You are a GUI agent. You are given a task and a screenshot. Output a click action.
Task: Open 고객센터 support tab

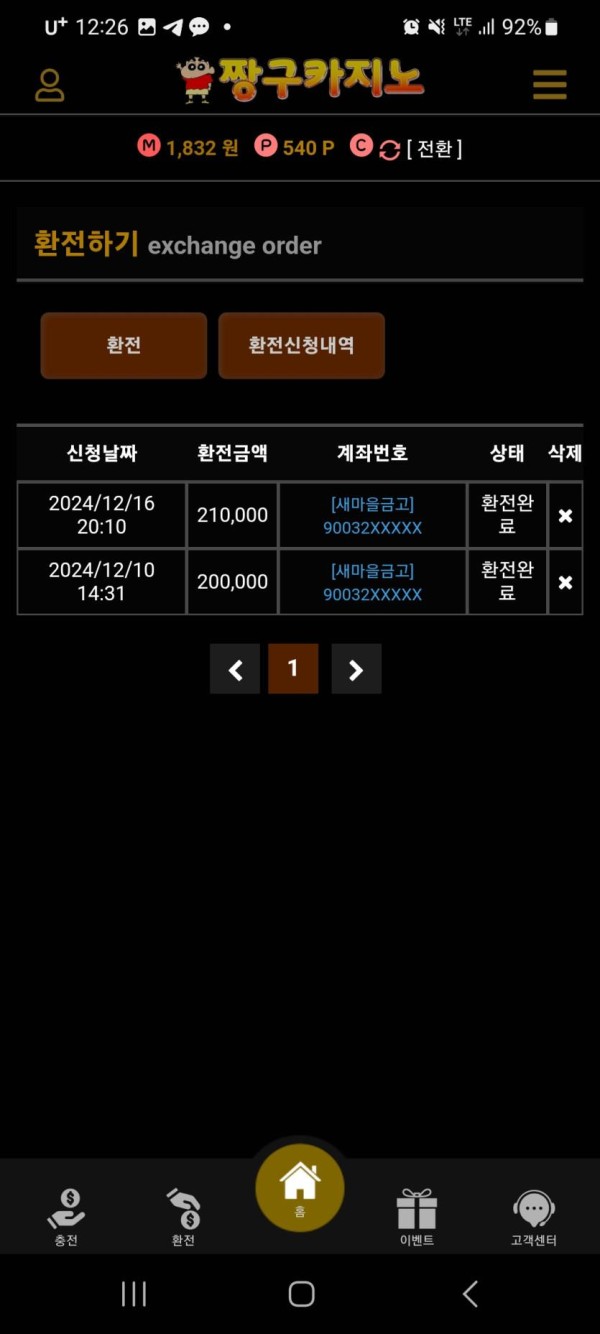pyautogui.click(x=533, y=1216)
